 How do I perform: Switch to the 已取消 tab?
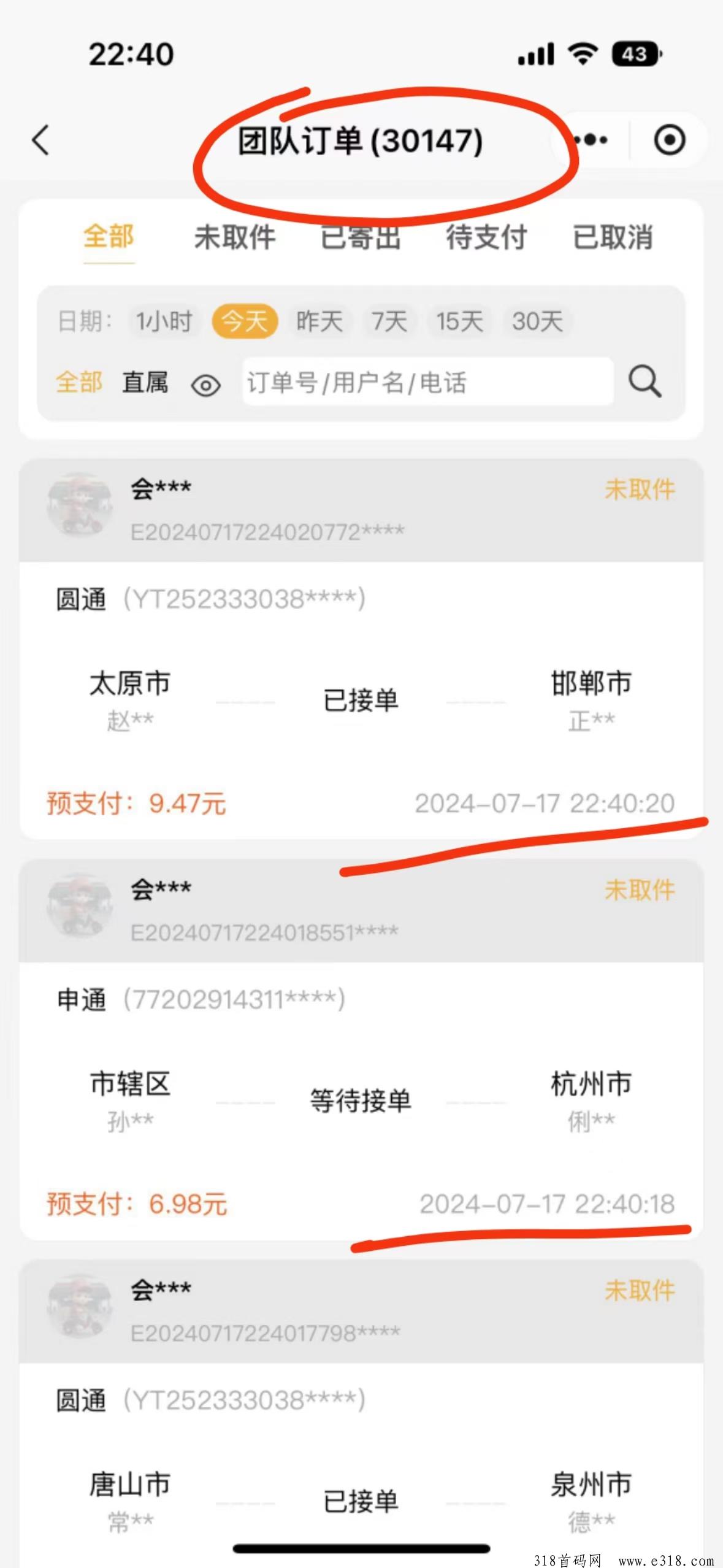[613, 237]
